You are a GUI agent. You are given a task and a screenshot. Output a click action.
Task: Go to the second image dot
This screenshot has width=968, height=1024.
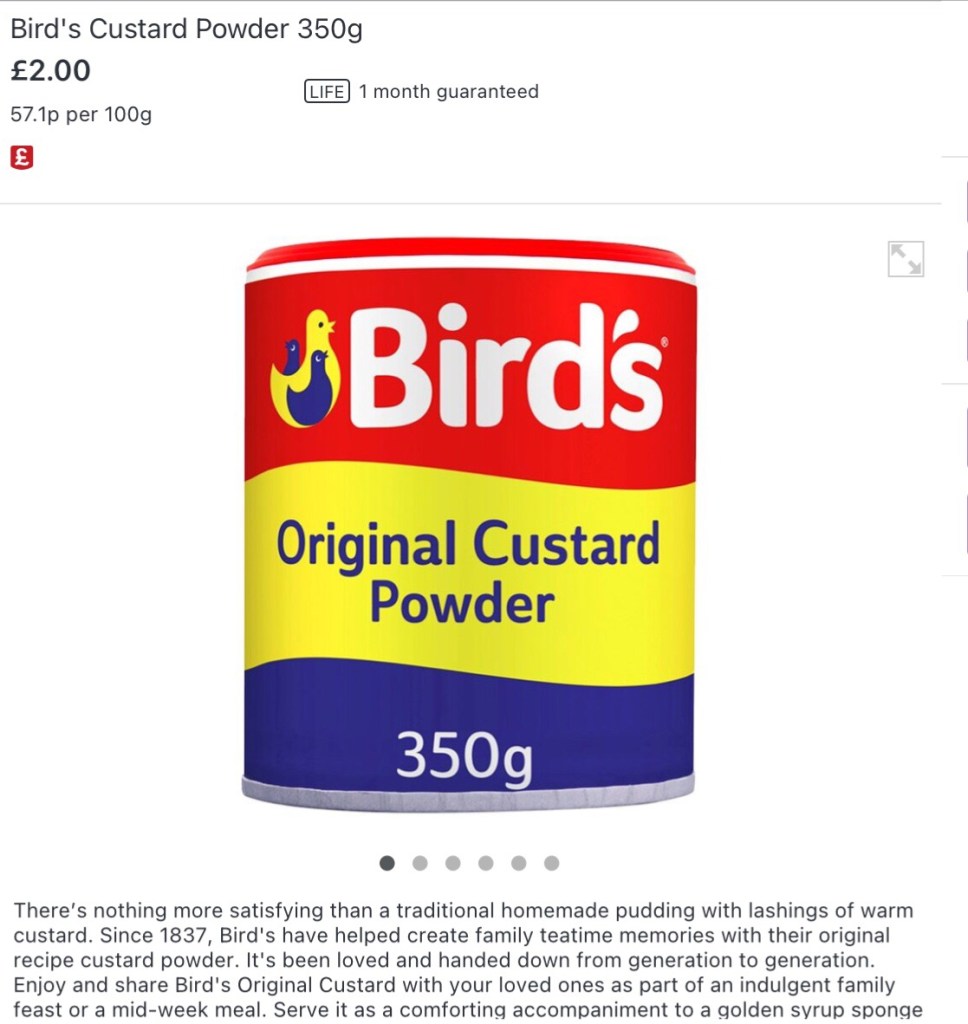coord(420,863)
